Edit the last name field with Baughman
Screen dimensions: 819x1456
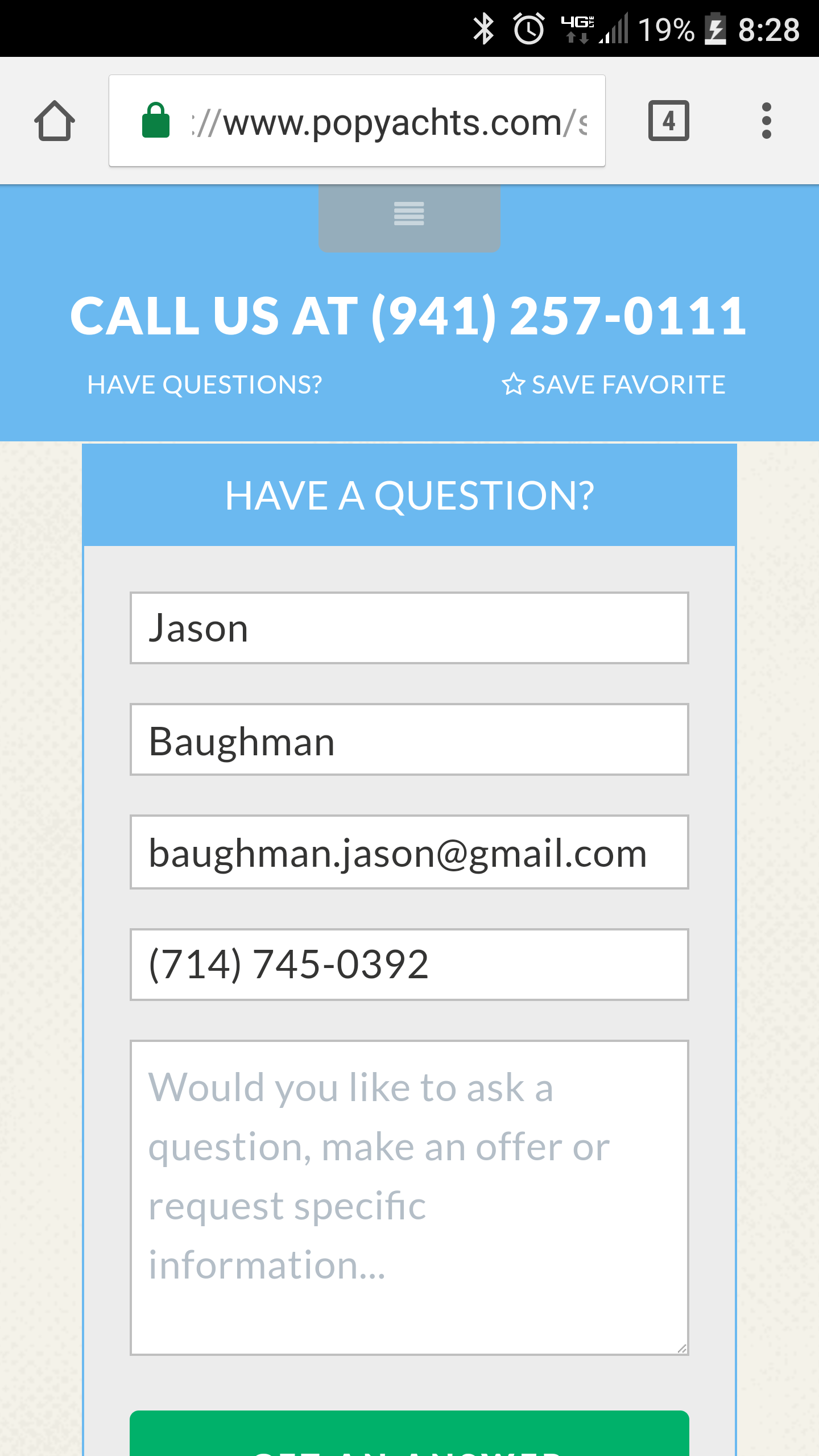[409, 739]
